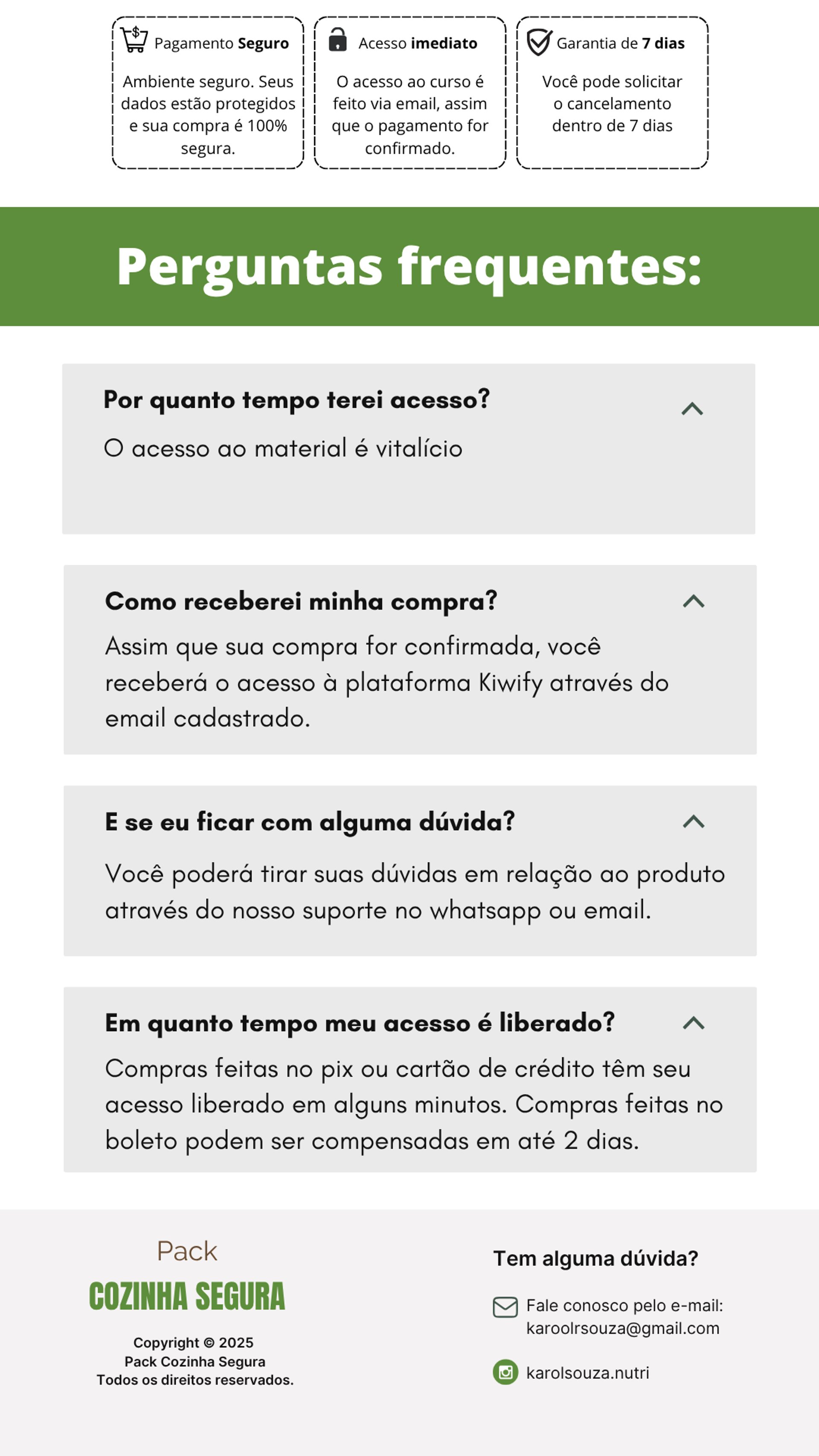Open the karoolrsouza@gmail.com email contact
This screenshot has height=1456, width=819.
[x=622, y=1328]
